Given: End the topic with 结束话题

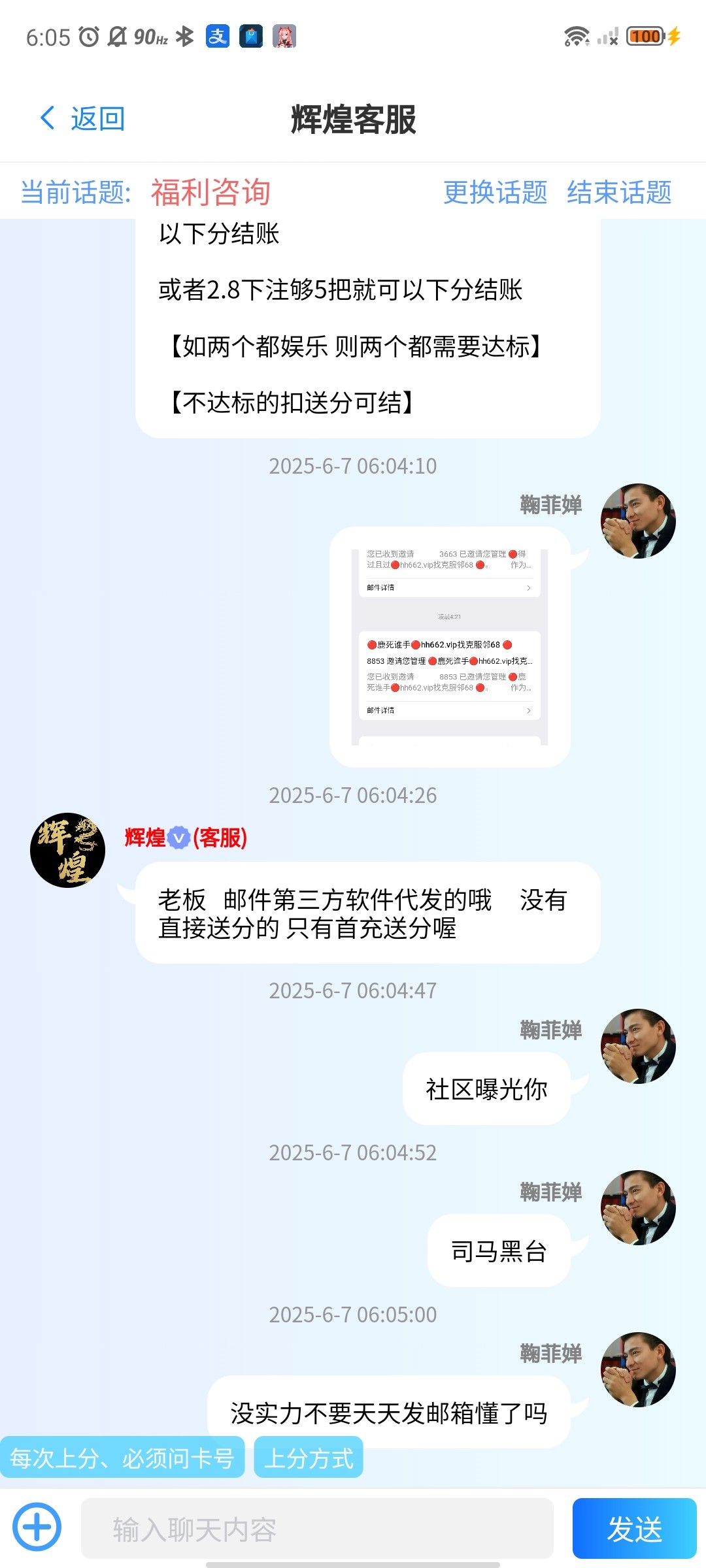Looking at the screenshot, I should click(x=618, y=192).
